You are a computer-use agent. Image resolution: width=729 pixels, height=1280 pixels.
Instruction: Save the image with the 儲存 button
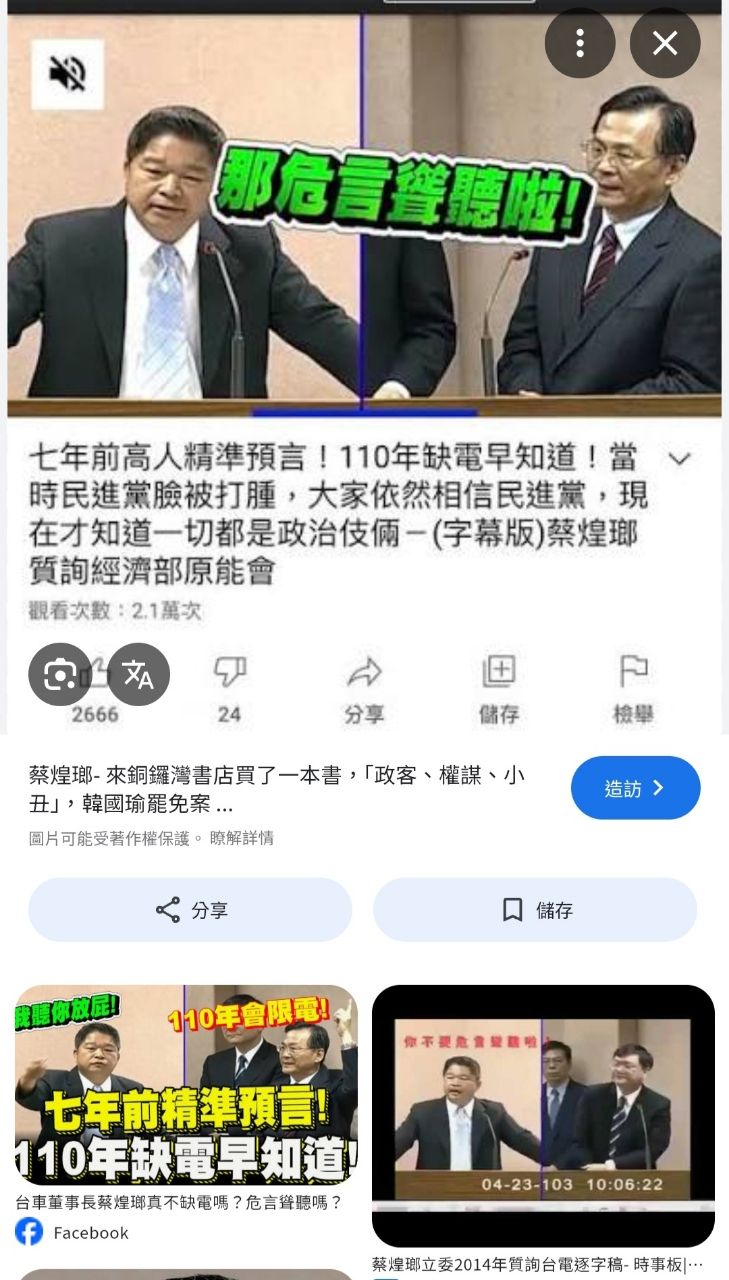point(535,910)
